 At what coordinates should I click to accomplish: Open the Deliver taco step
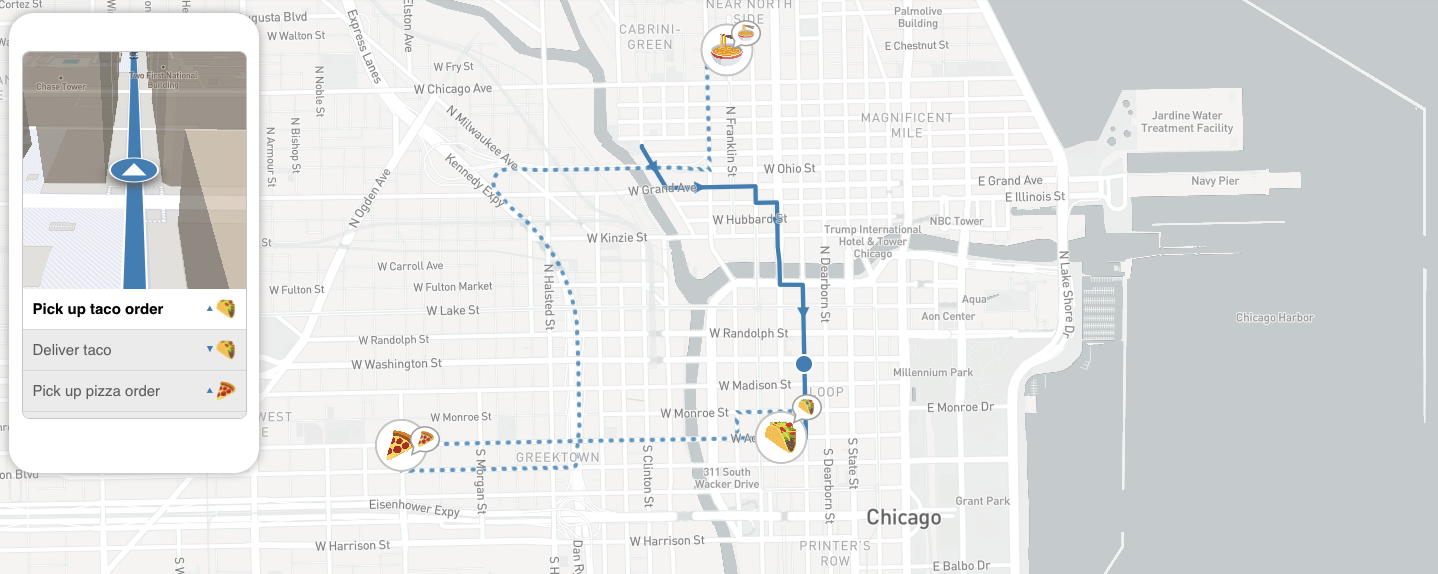tap(134, 350)
